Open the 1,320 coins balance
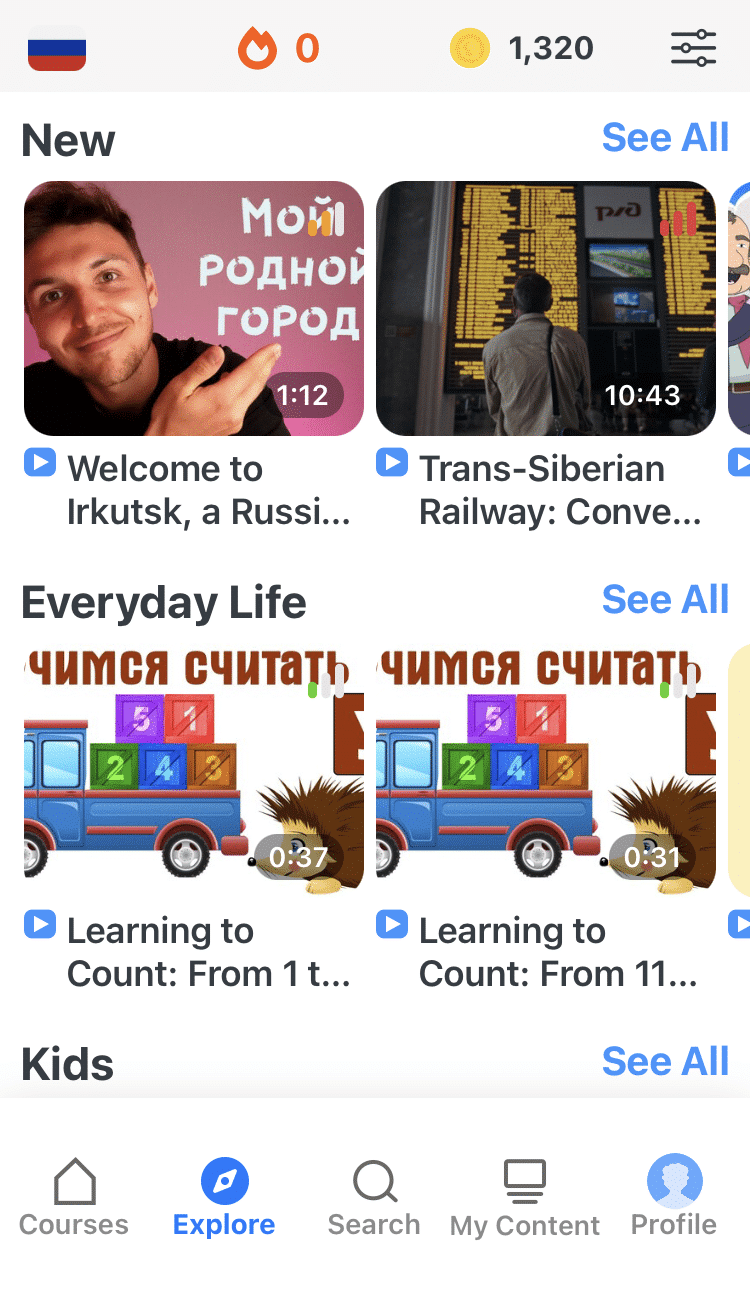The width and height of the screenshot is (750, 1297). 522,48
